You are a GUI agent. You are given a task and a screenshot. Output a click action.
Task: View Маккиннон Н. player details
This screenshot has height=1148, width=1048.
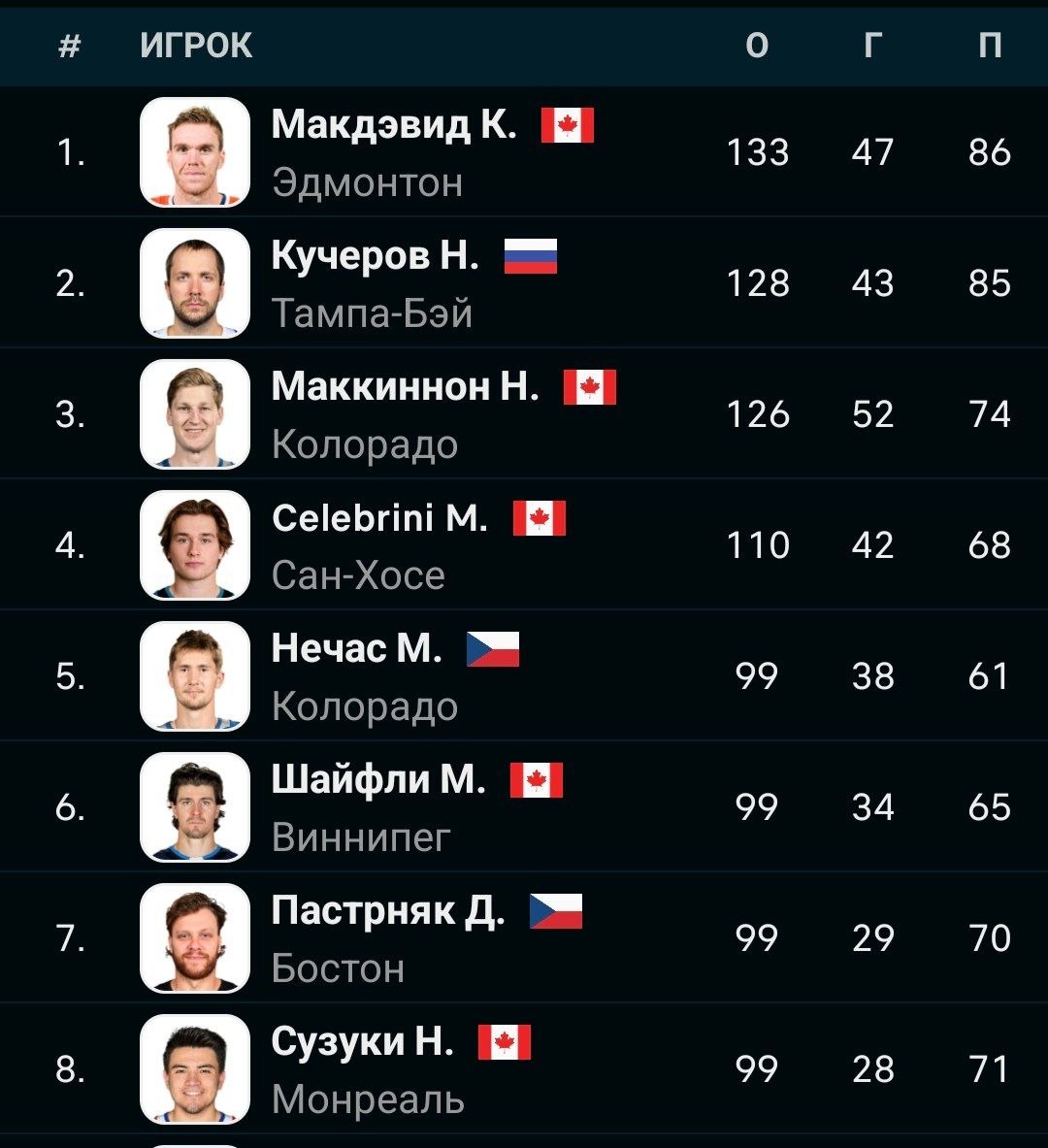point(405,387)
